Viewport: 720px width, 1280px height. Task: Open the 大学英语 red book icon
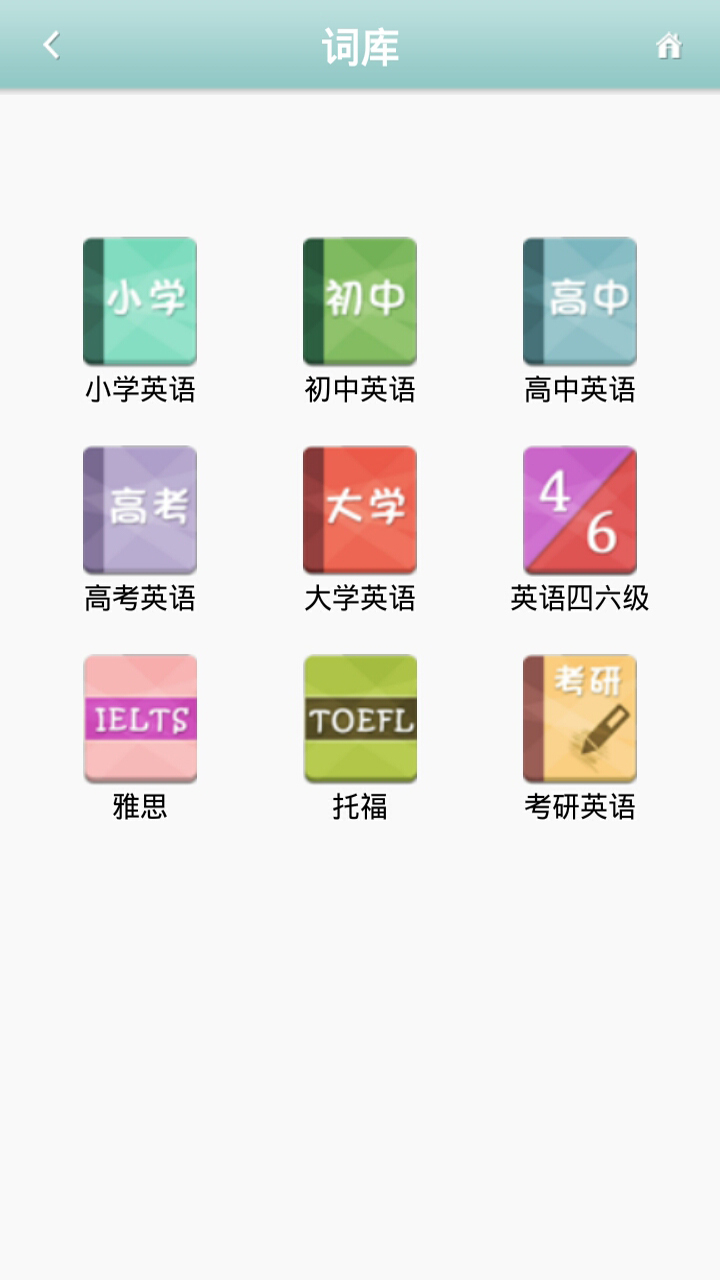360,510
